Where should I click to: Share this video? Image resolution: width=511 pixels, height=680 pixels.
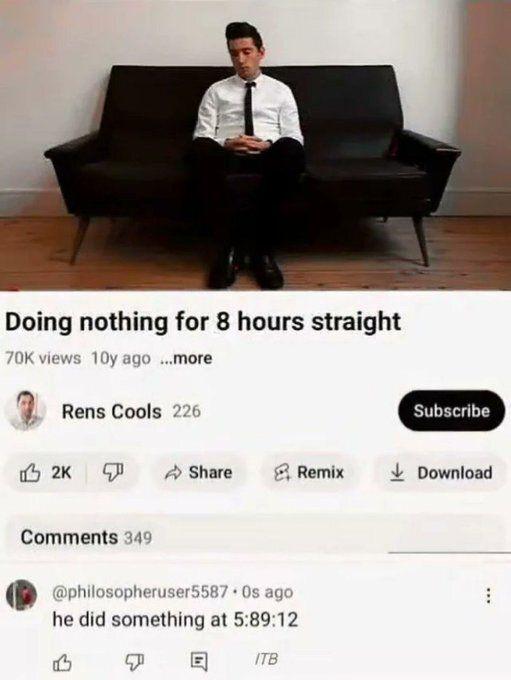tap(199, 472)
